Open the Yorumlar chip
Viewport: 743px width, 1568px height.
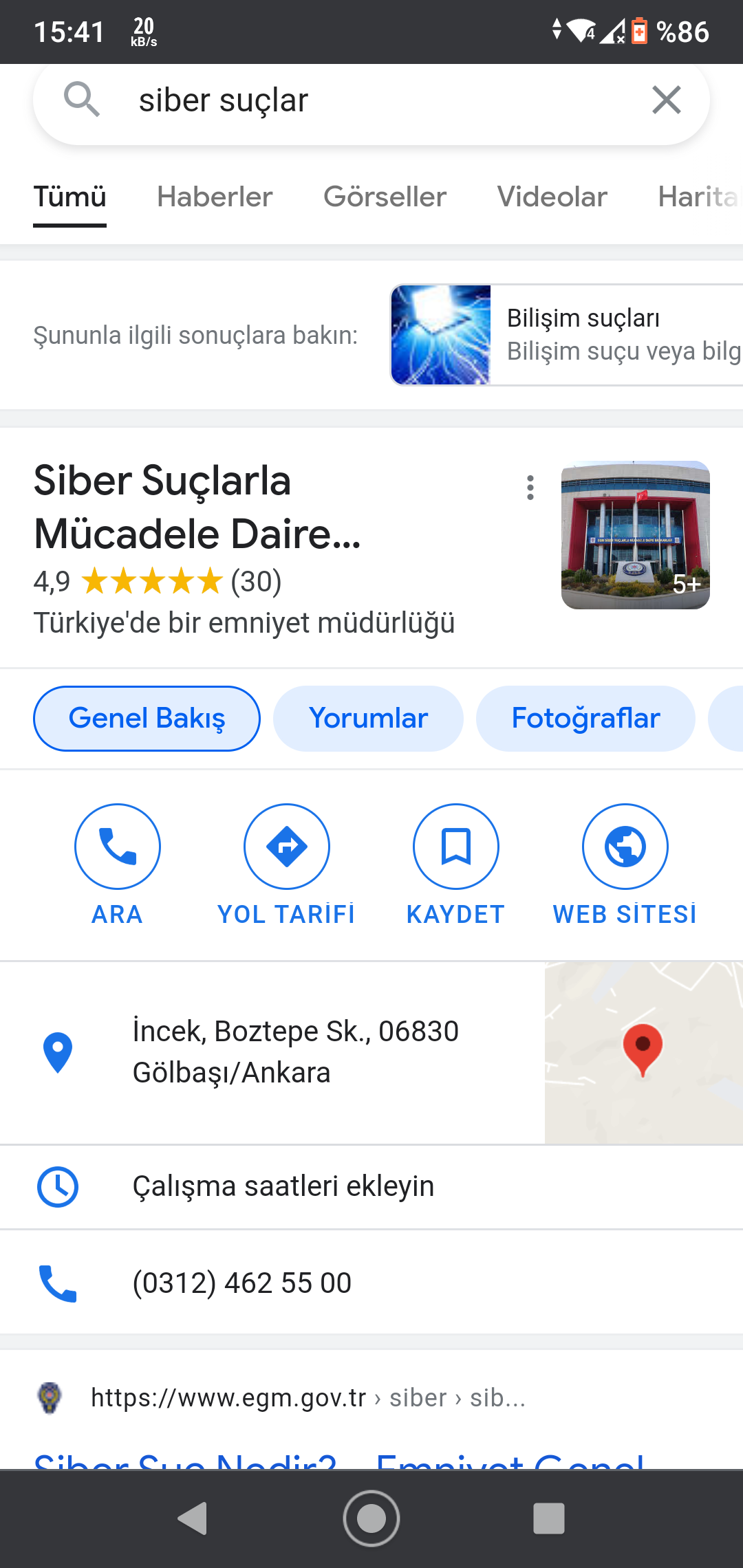tap(368, 719)
